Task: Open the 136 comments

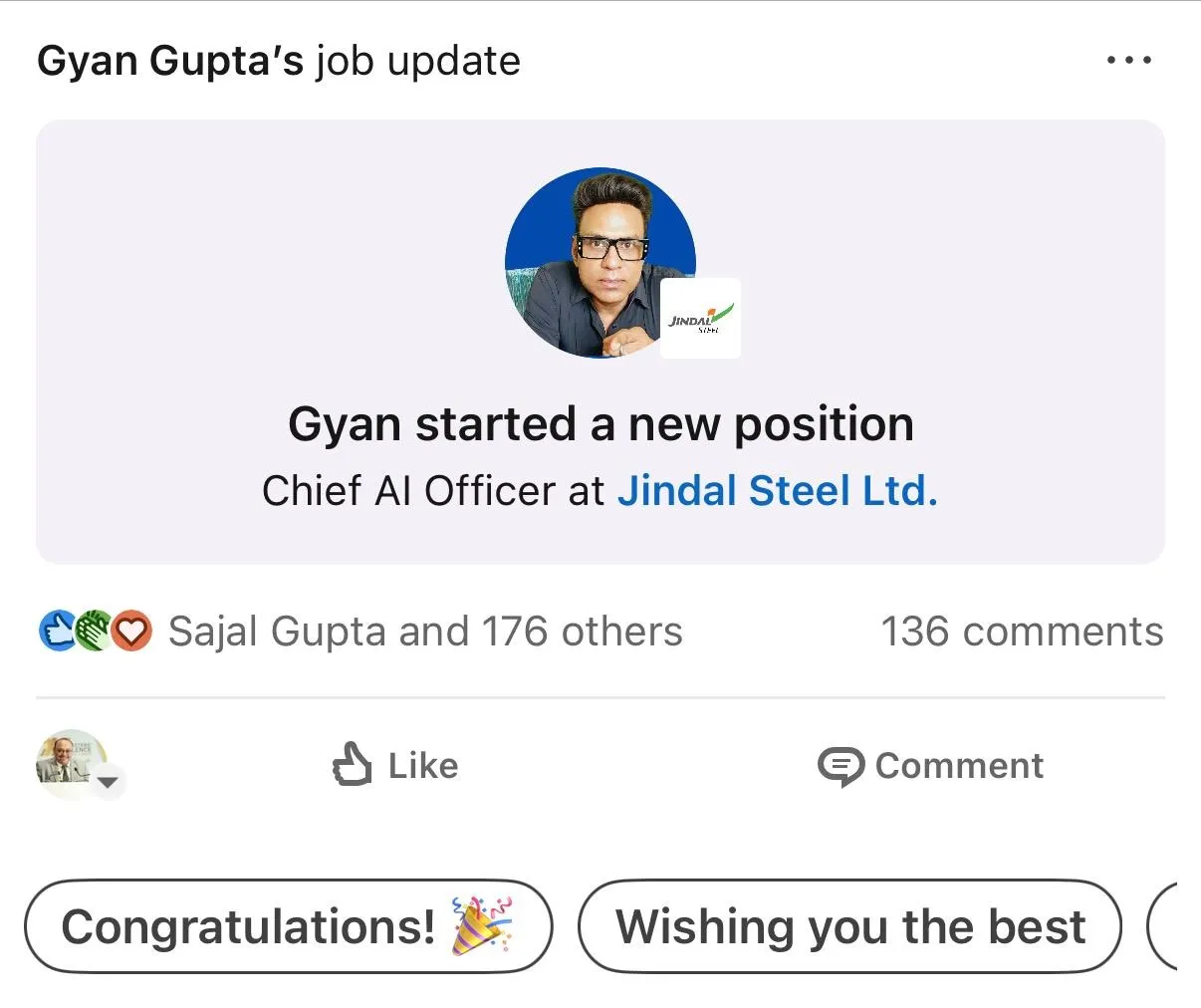Action: [x=1021, y=631]
